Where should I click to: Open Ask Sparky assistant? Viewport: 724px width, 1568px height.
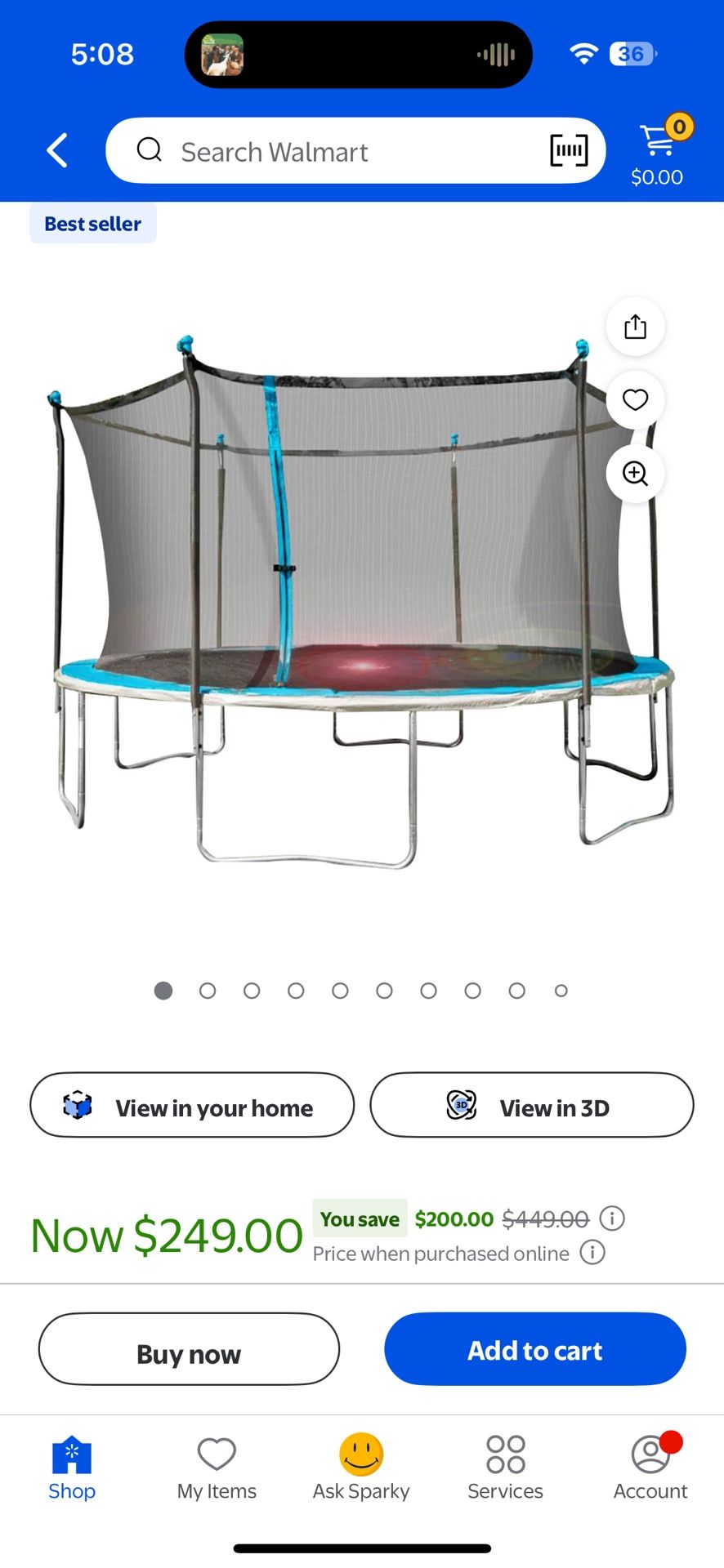pos(361,1468)
